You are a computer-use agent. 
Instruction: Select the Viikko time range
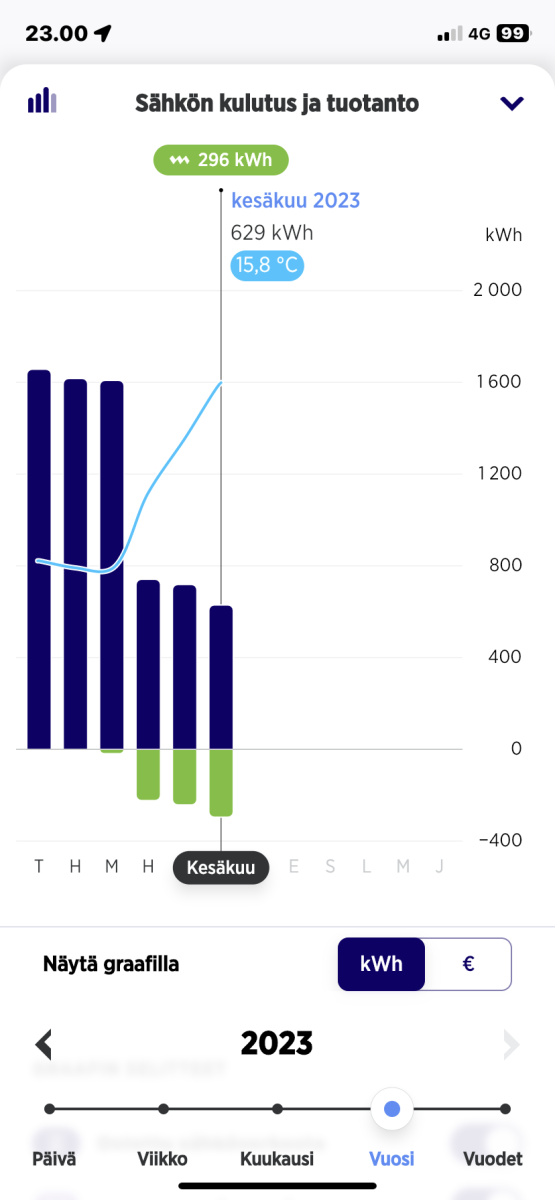(162, 1159)
